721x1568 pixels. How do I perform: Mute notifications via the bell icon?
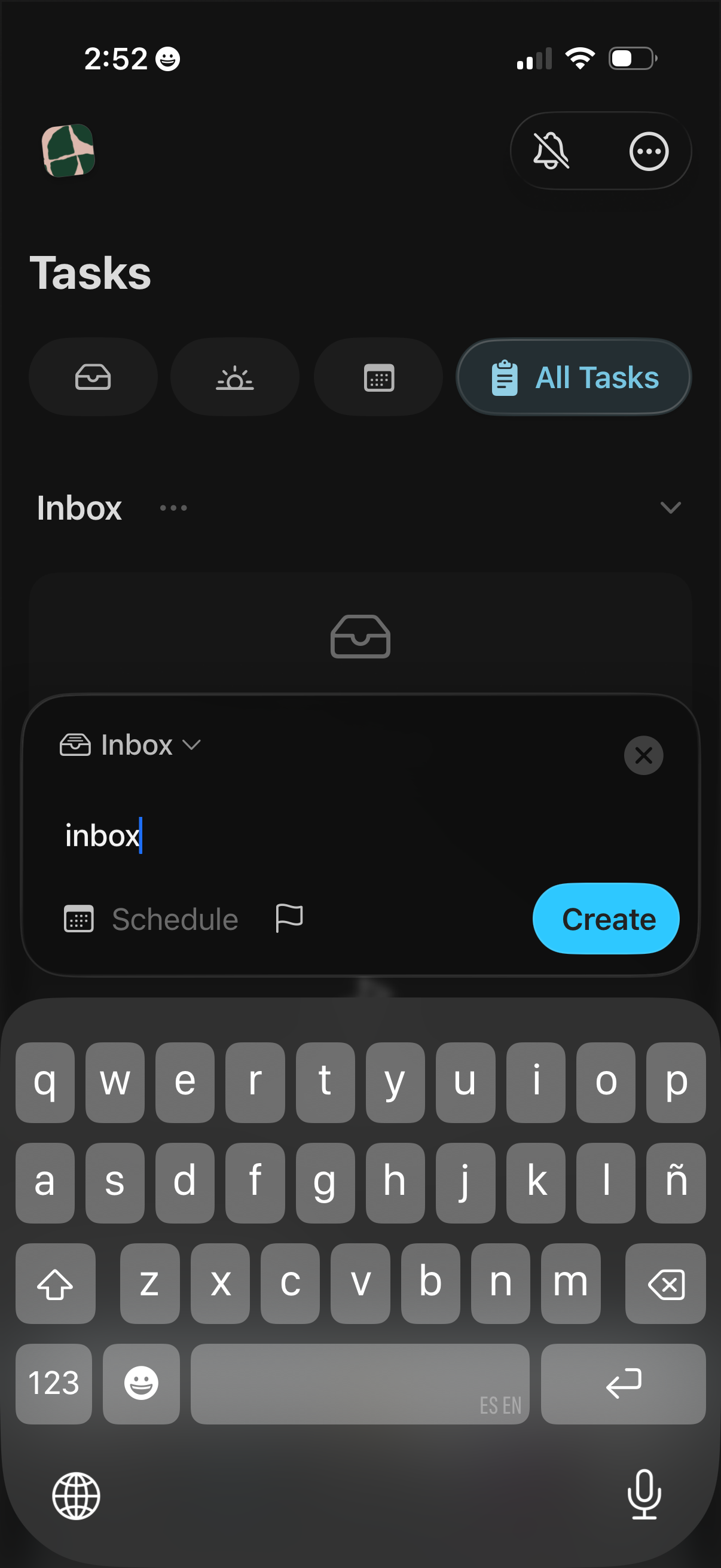coord(551,151)
